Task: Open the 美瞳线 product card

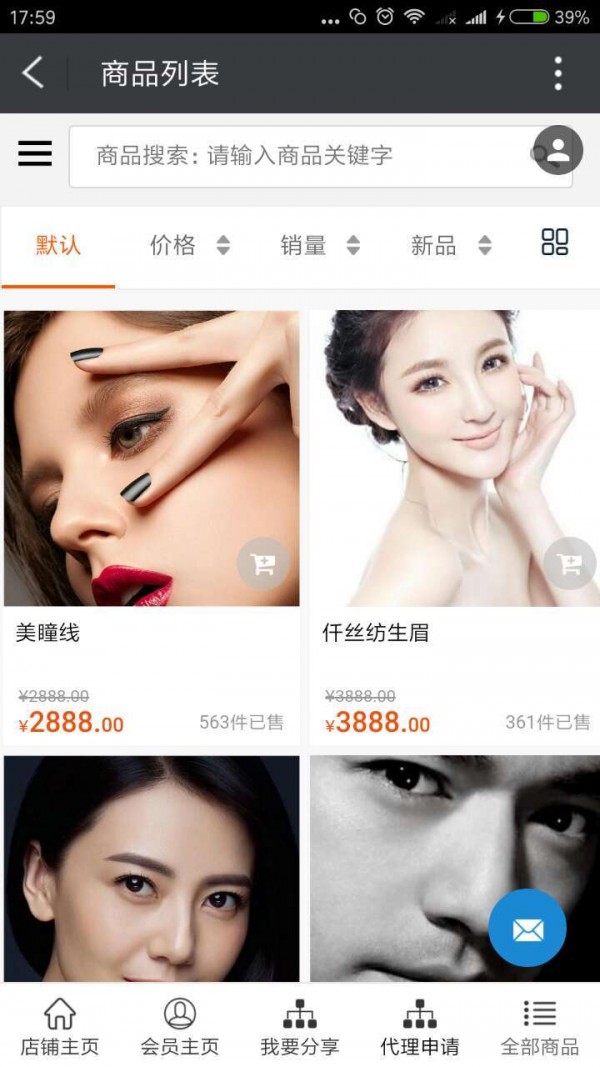Action: [x=151, y=458]
